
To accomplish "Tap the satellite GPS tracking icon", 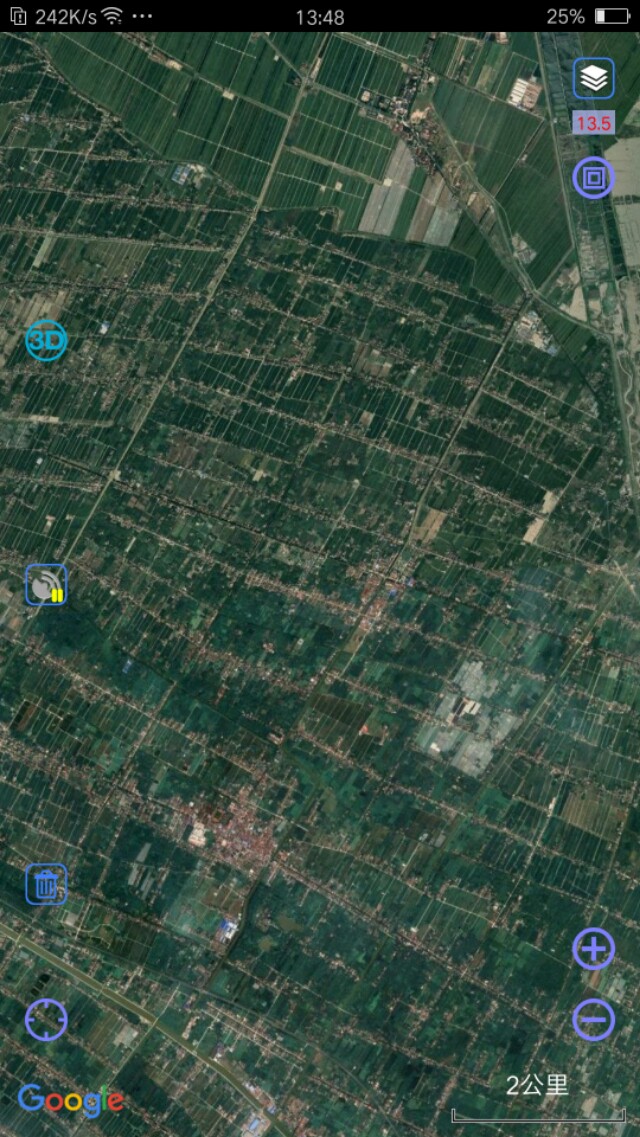I will (x=46, y=585).
